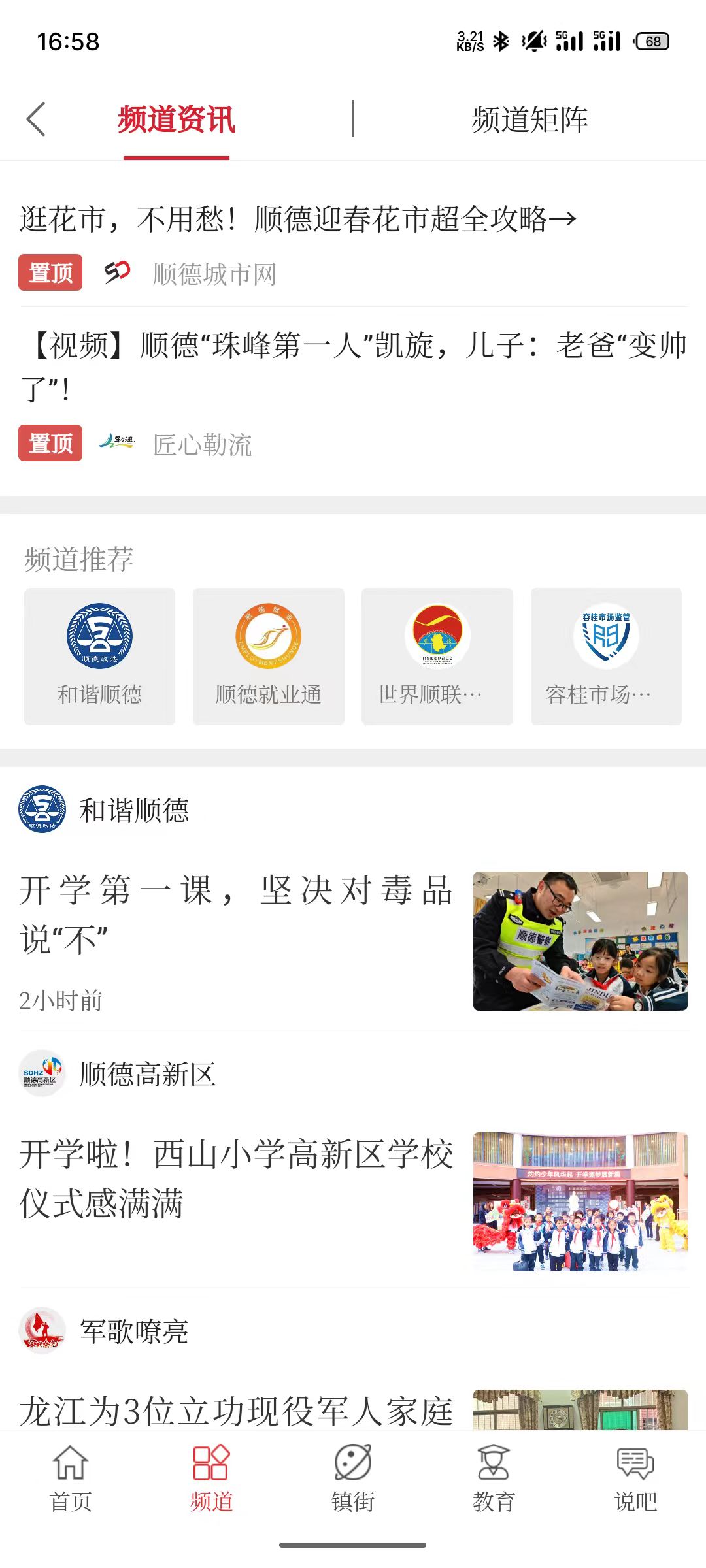
Task: Switch to the 频道矩阵 tab
Action: click(x=529, y=120)
